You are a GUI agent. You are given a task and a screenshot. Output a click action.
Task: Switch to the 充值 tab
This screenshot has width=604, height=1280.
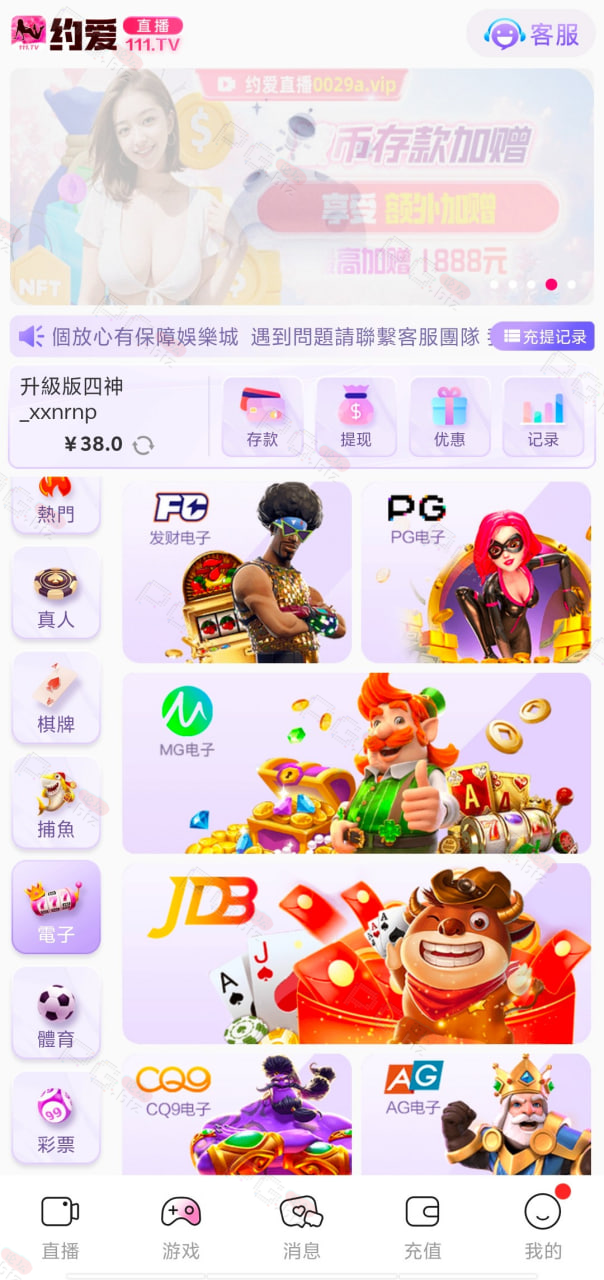(422, 1227)
